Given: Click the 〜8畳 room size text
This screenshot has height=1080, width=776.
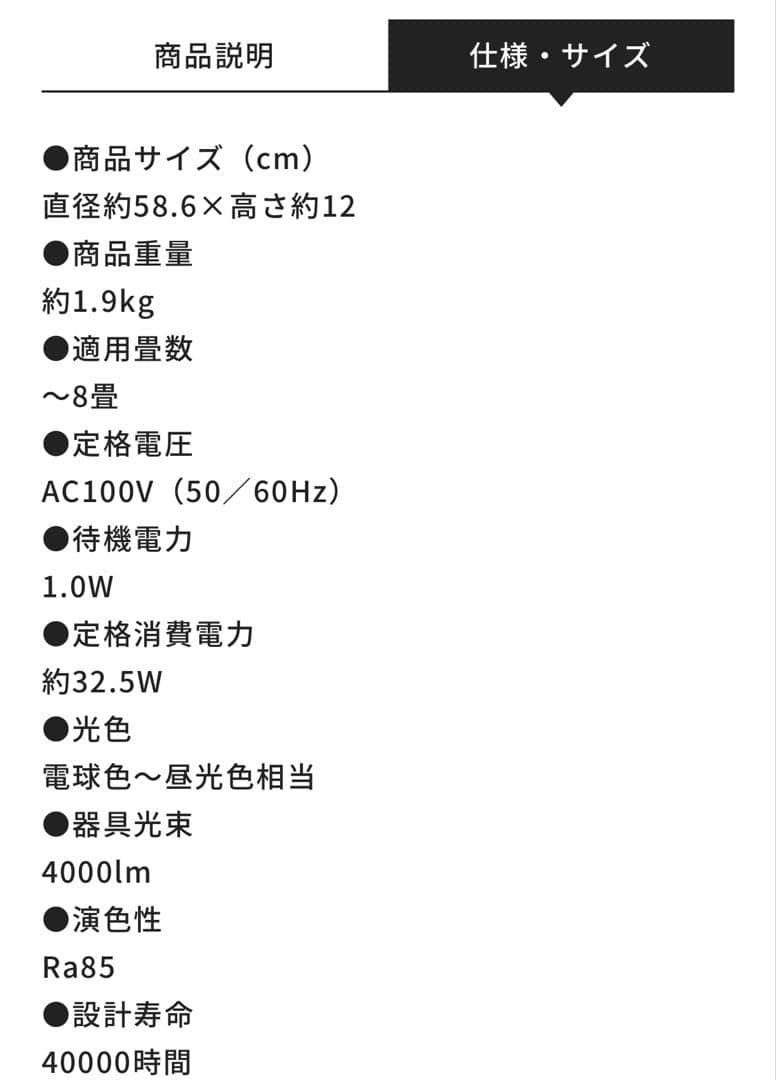Looking at the screenshot, I should pyautogui.click(x=82, y=396).
